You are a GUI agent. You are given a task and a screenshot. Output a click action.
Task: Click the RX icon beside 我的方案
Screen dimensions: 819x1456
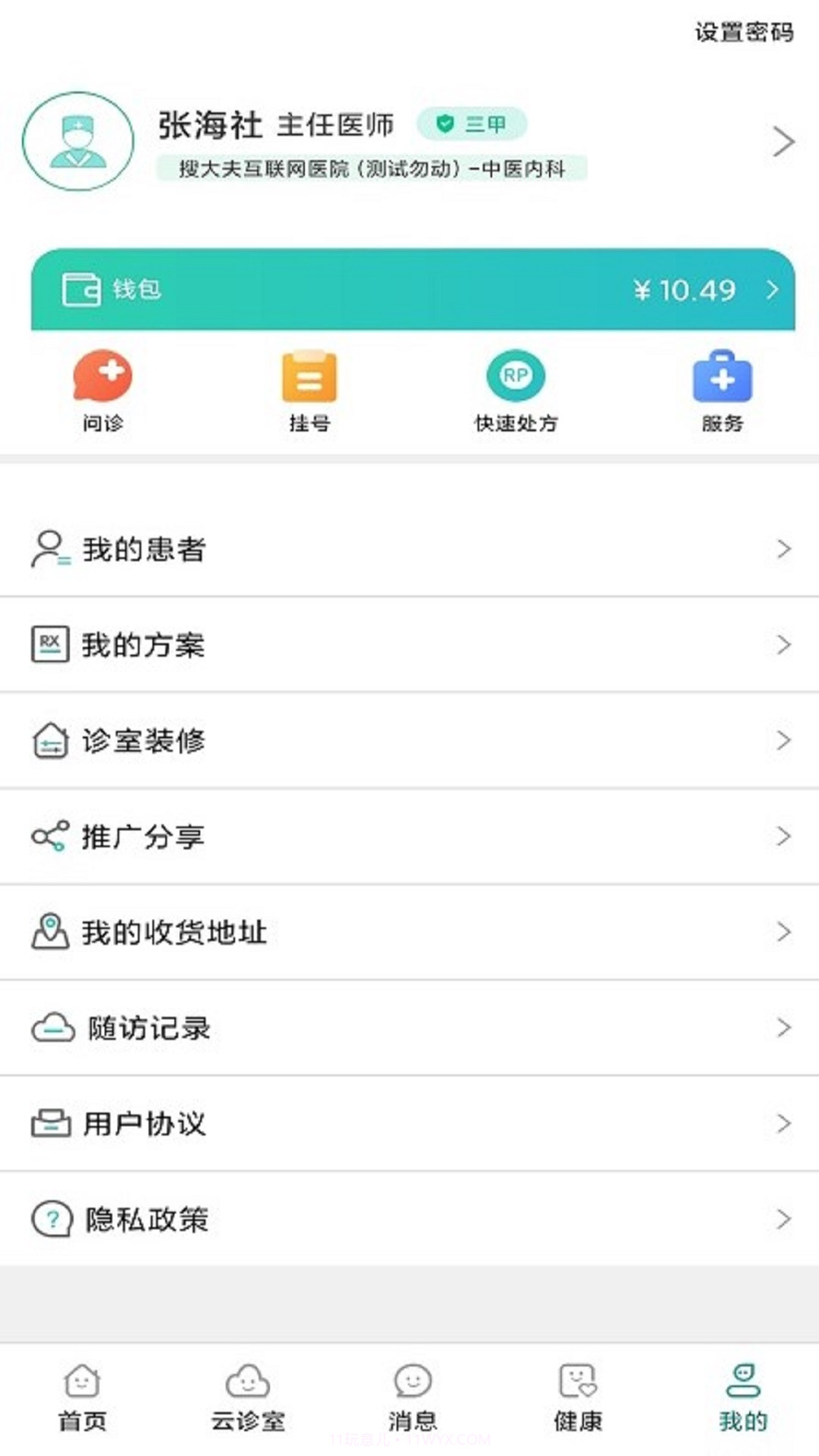pos(49,645)
